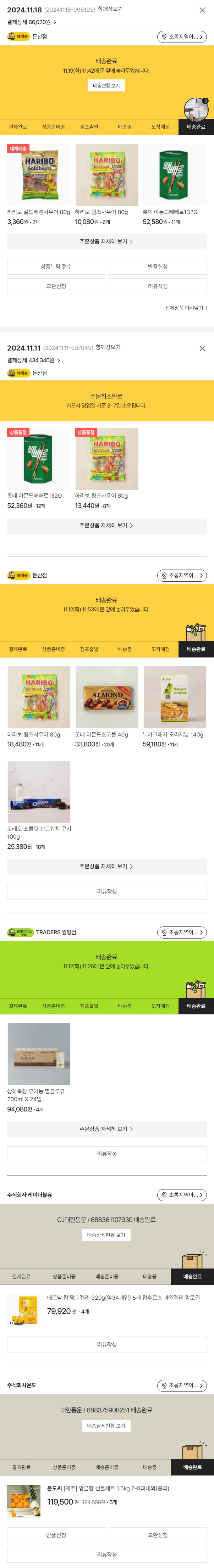
Task: Select 상품누락 접수 to report missing item
Action: coord(56,267)
